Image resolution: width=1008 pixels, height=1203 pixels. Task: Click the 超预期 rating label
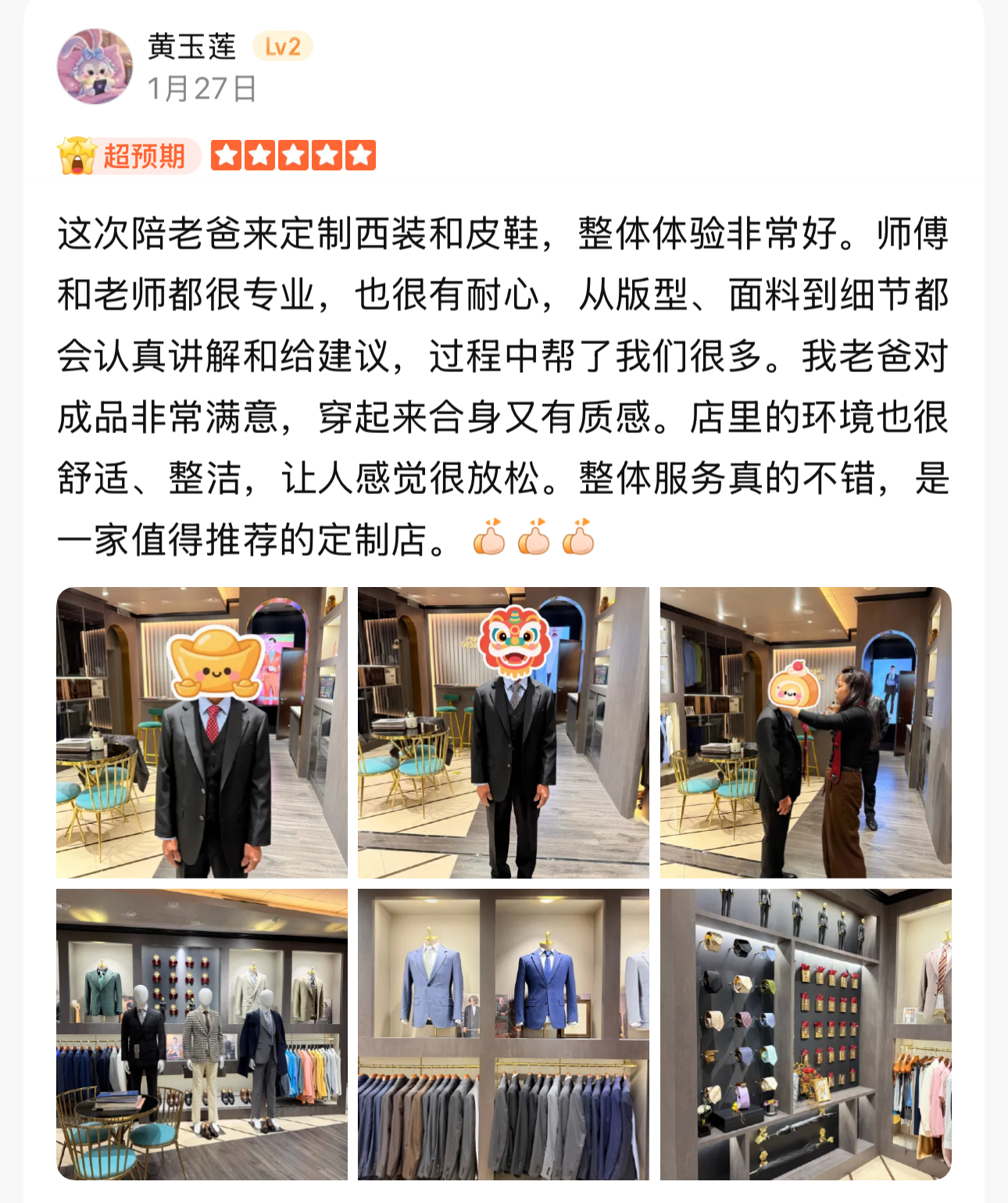point(146,156)
